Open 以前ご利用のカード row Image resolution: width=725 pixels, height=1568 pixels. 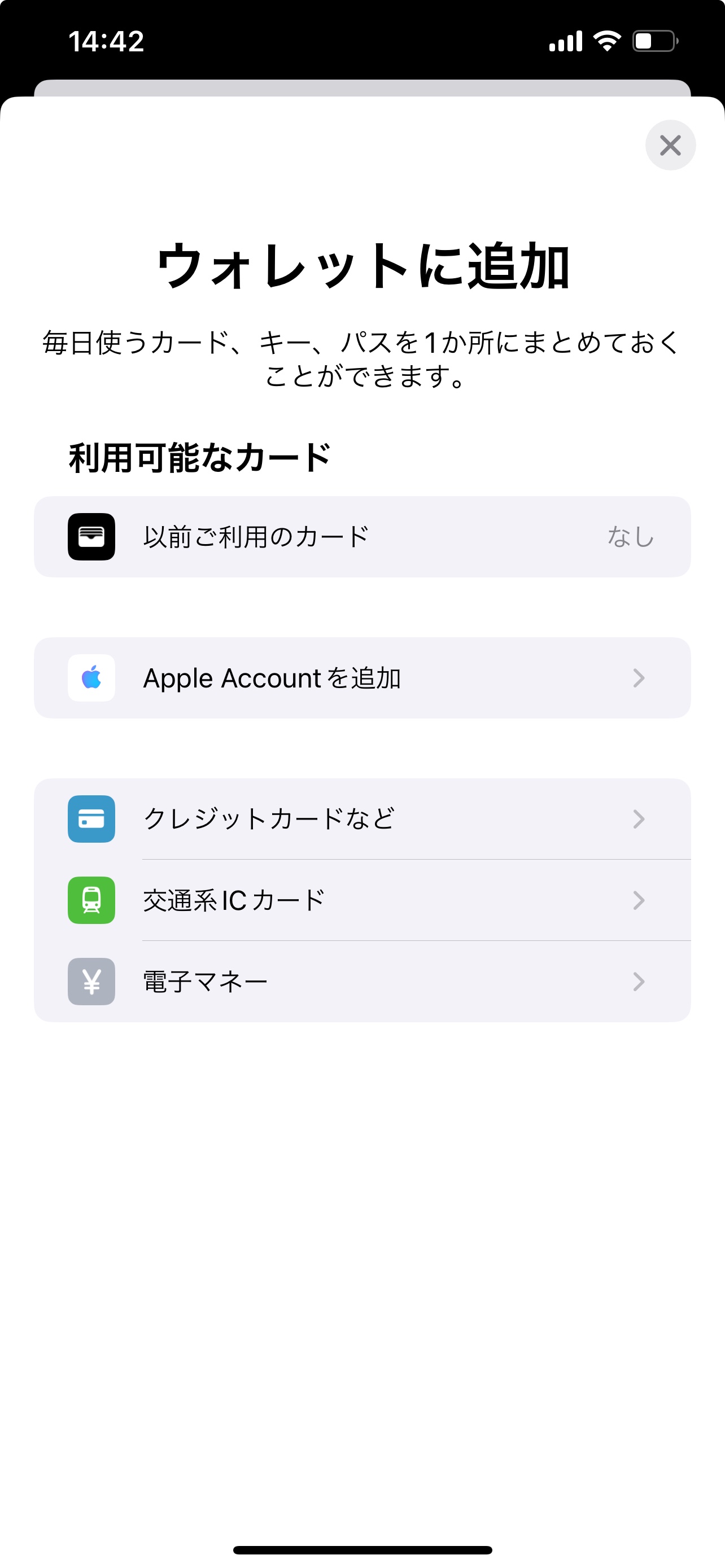click(x=362, y=537)
